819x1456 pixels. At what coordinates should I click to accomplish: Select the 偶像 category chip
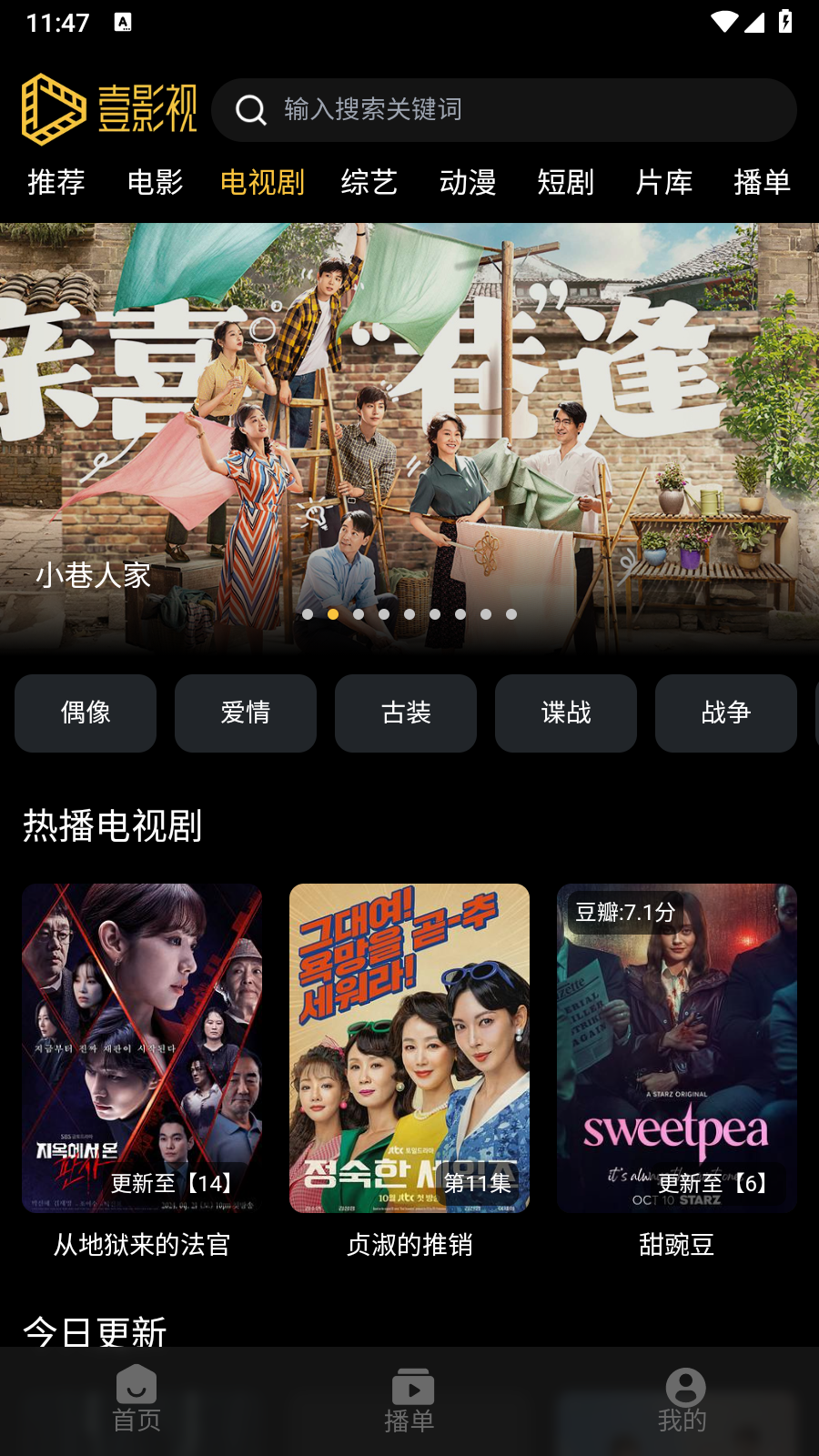(85, 713)
